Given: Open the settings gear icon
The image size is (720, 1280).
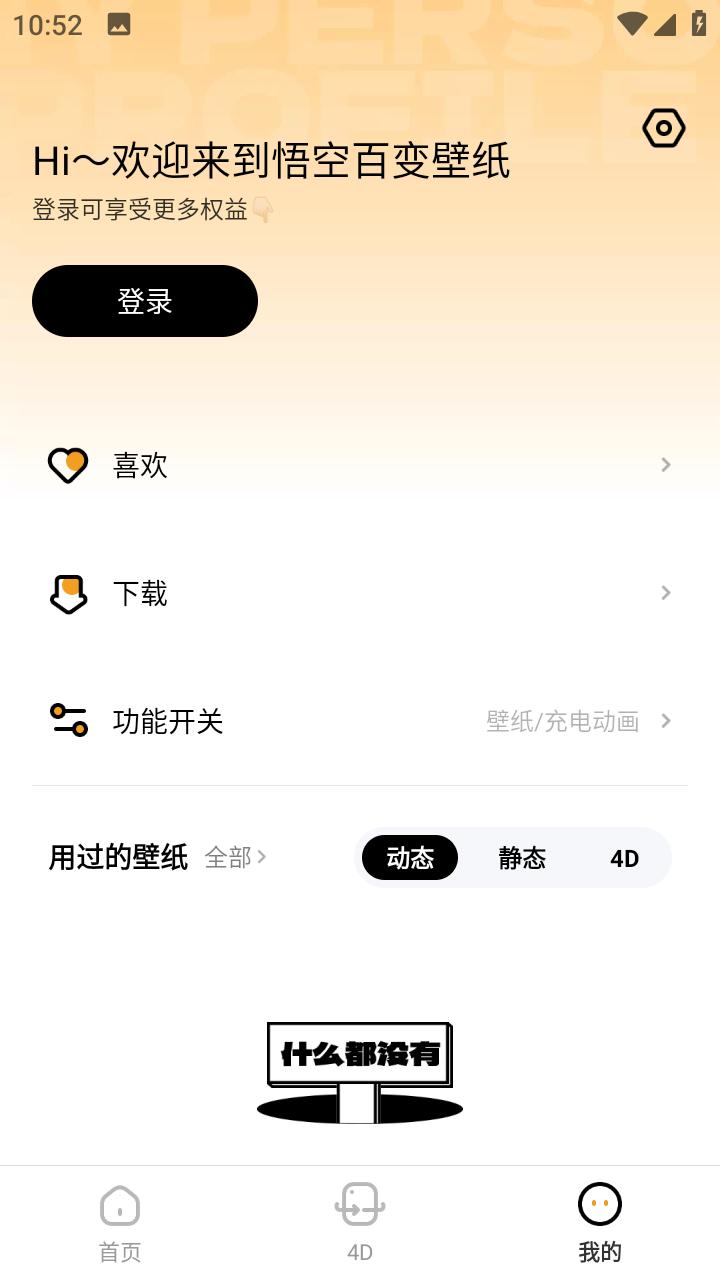Looking at the screenshot, I should pyautogui.click(x=663, y=128).
